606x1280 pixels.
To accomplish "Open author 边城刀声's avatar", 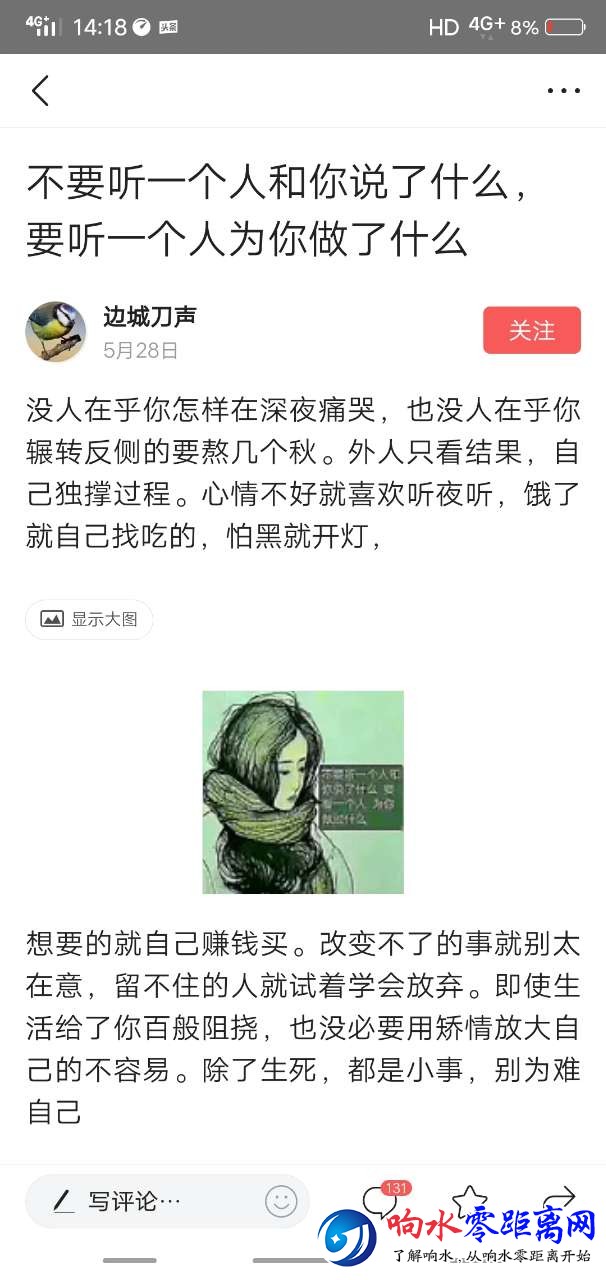I will tap(55, 331).
